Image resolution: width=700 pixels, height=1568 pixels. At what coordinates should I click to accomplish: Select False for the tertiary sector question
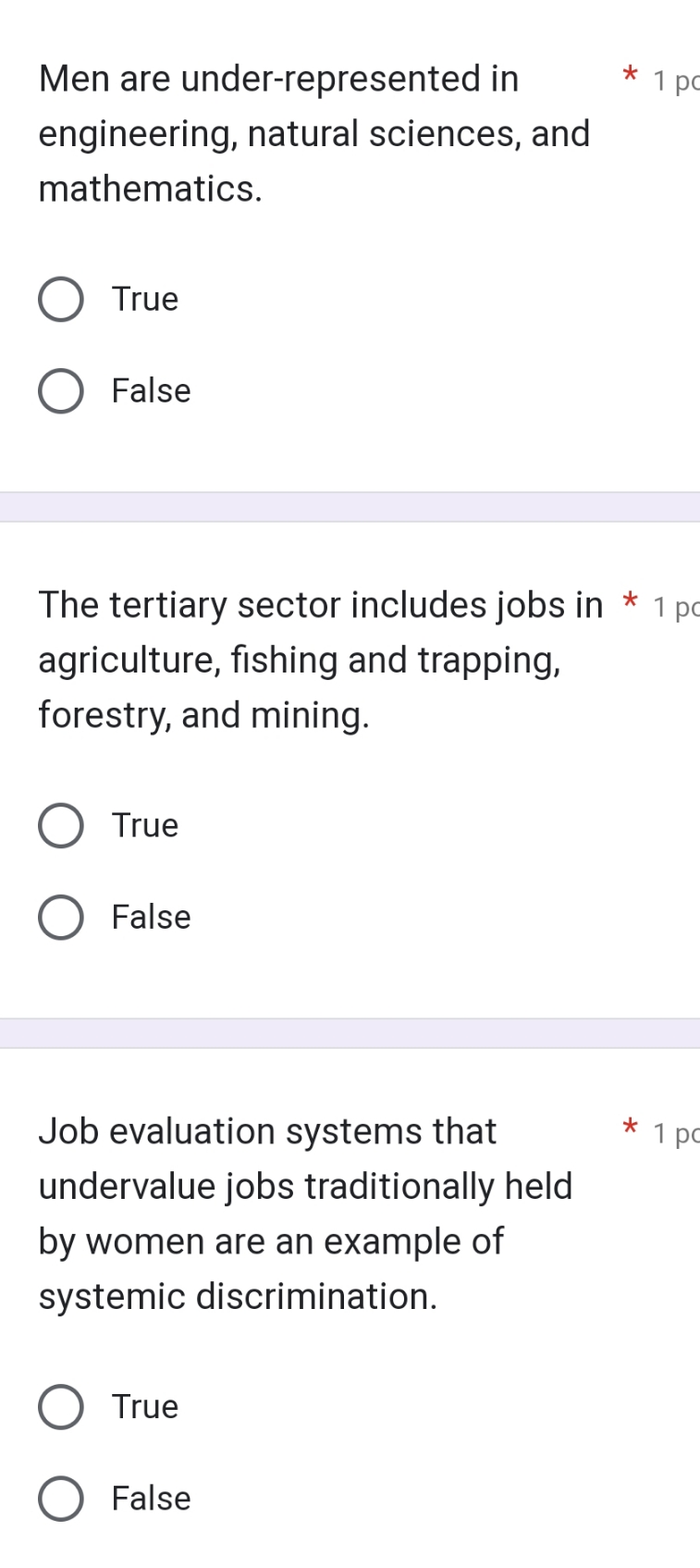point(60,917)
